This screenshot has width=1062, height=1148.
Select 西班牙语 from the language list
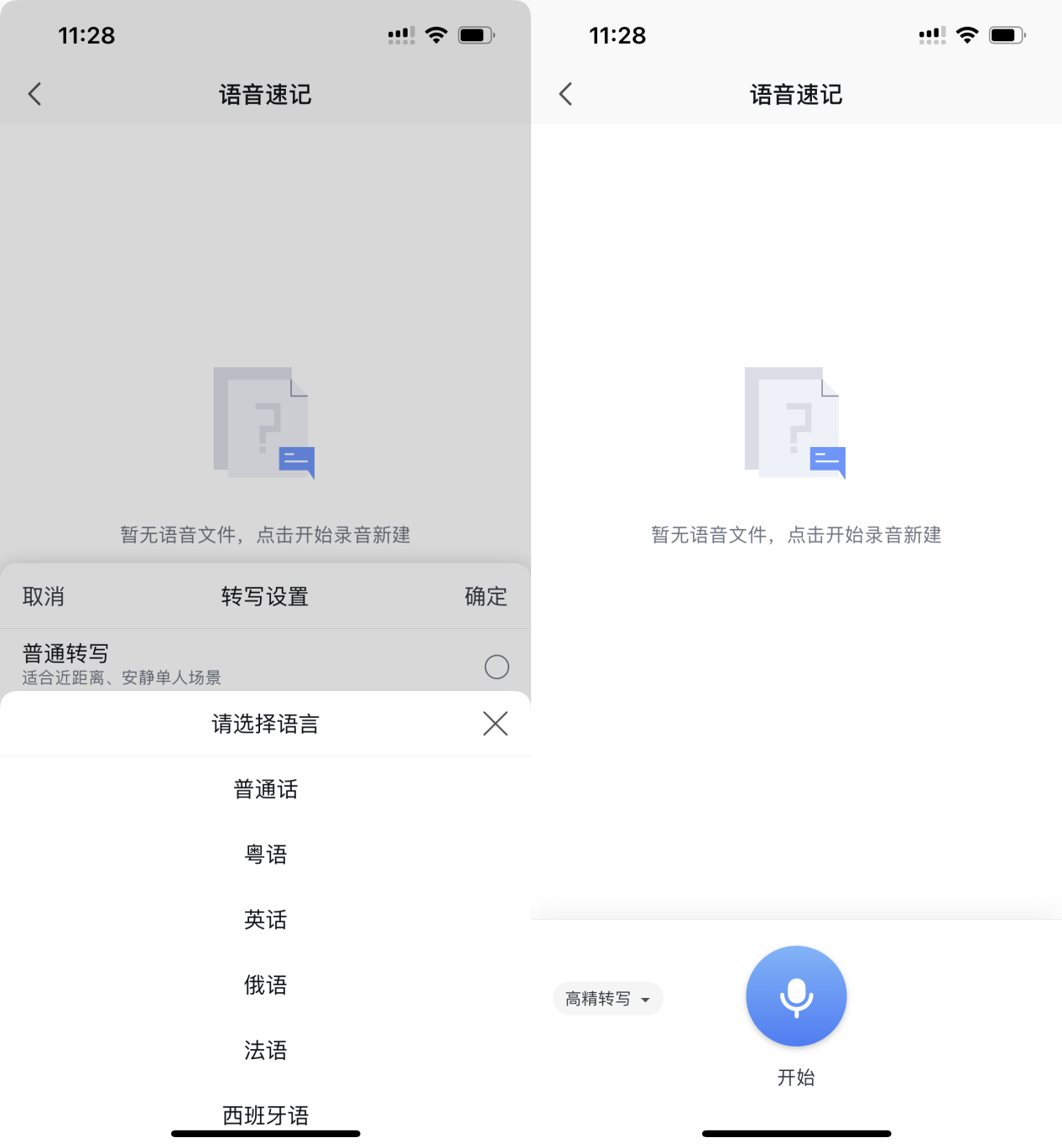coord(265,1114)
